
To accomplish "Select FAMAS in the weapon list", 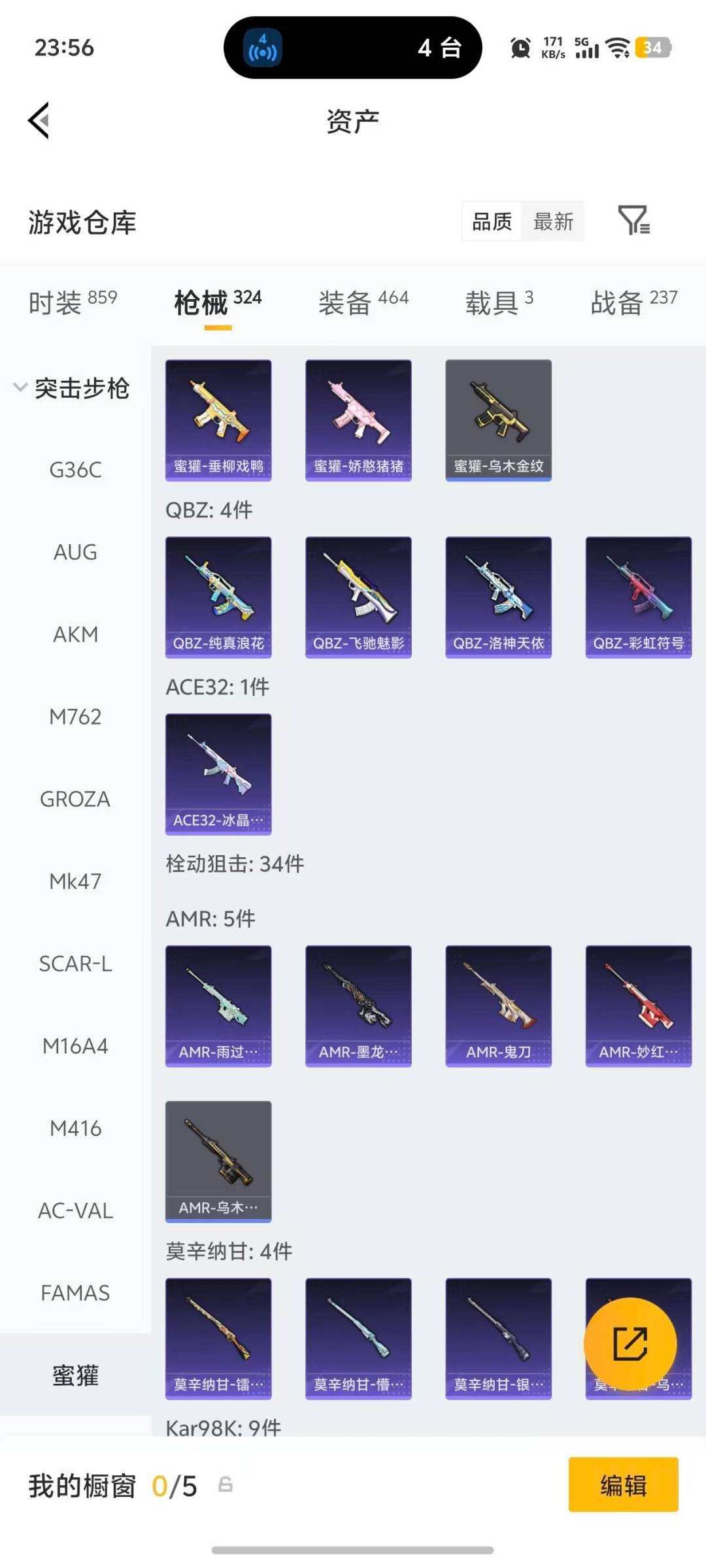I will click(x=75, y=1293).
